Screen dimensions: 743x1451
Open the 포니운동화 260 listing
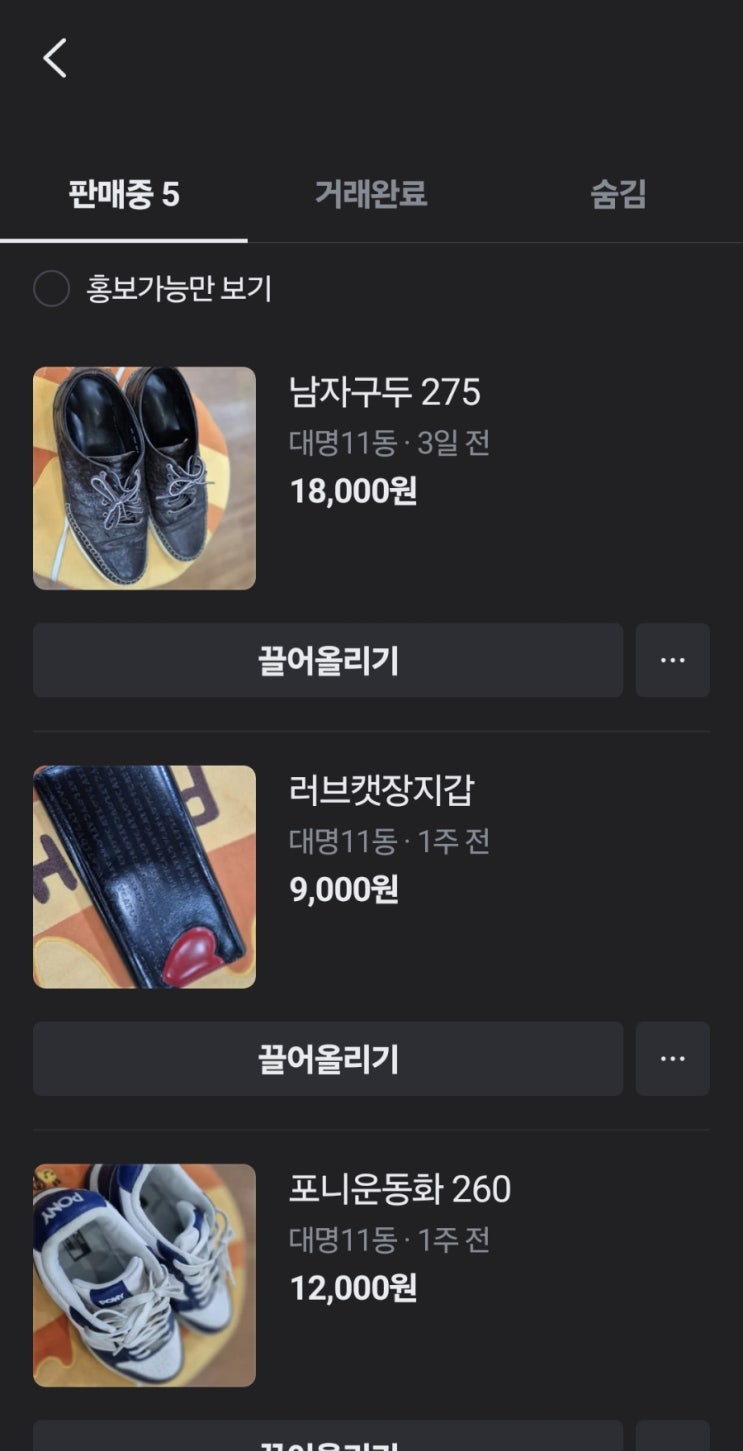(x=400, y=1189)
